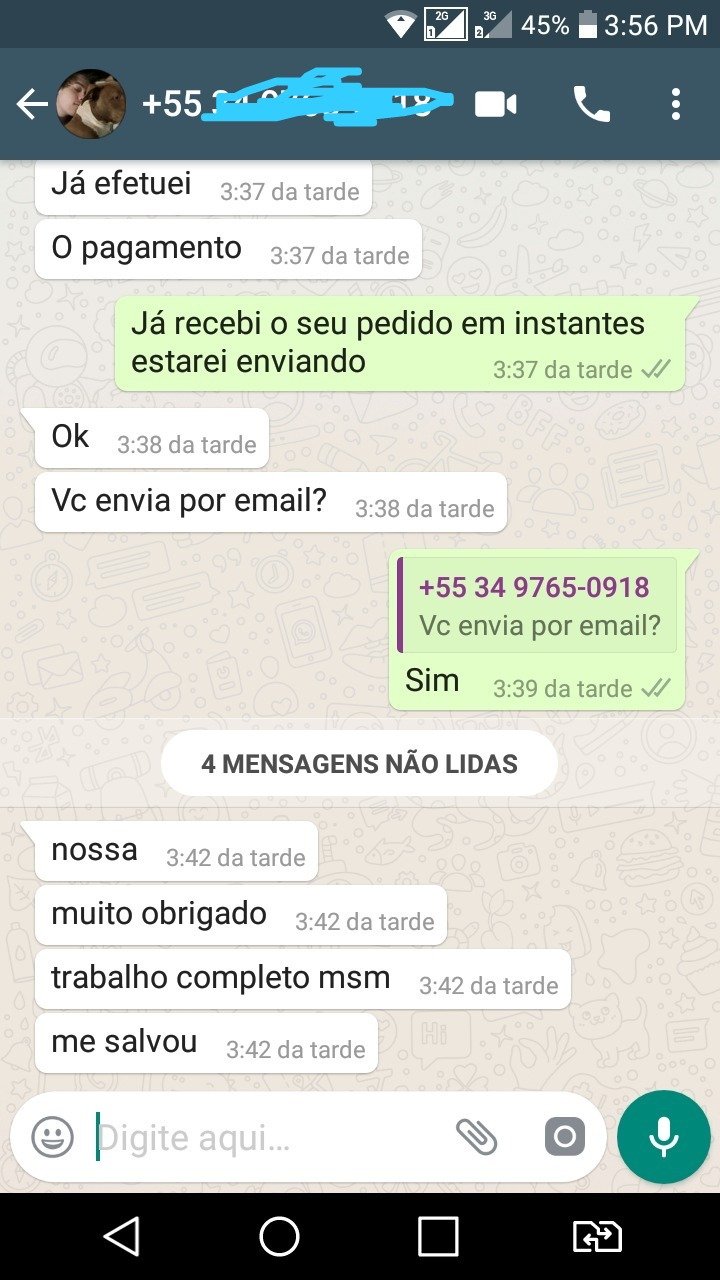Go back to the chat list
Image resolution: width=720 pixels, height=1280 pixels.
pos(31,104)
